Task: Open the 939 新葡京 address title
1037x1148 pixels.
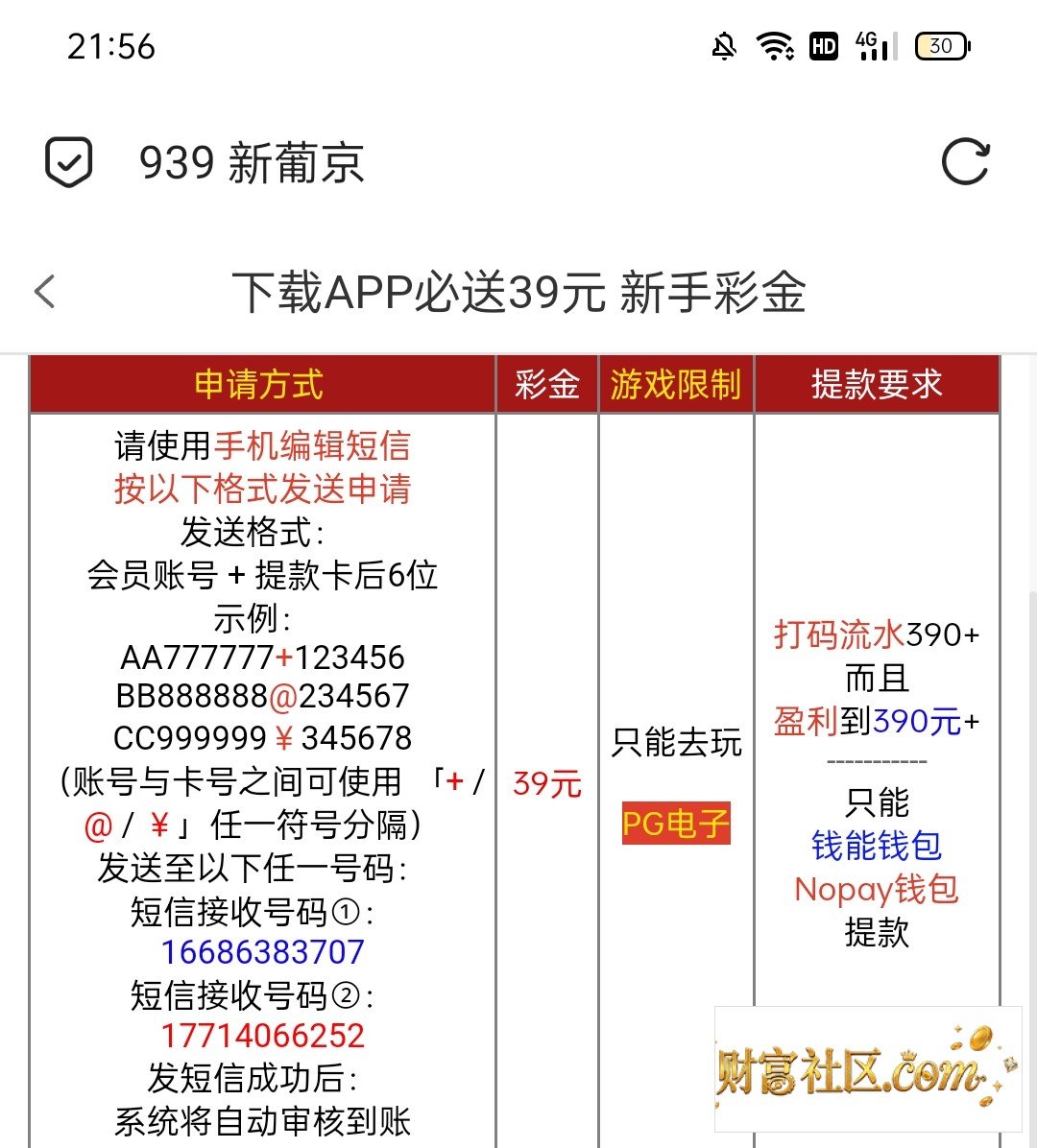Action: (x=252, y=162)
